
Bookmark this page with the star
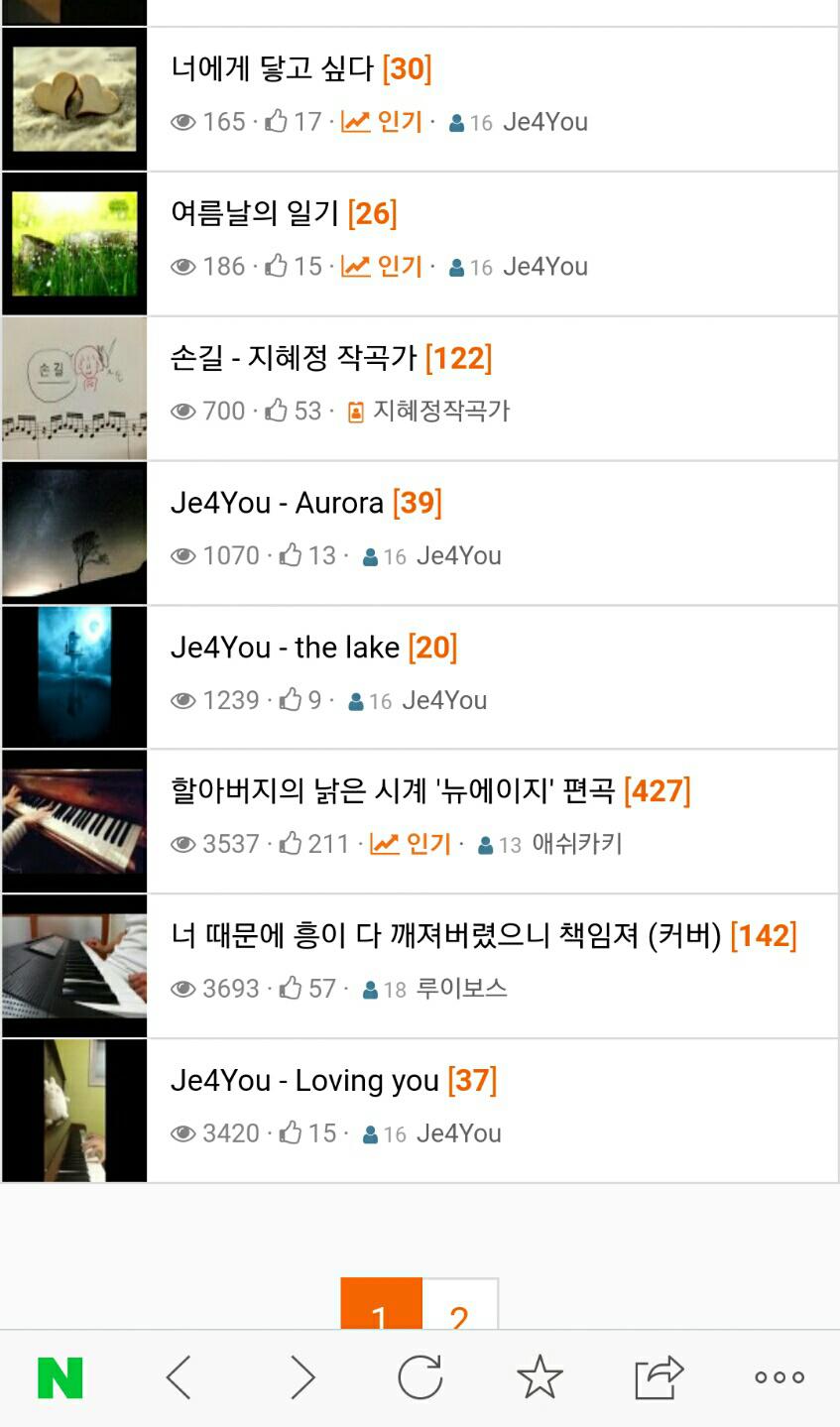coord(540,1377)
